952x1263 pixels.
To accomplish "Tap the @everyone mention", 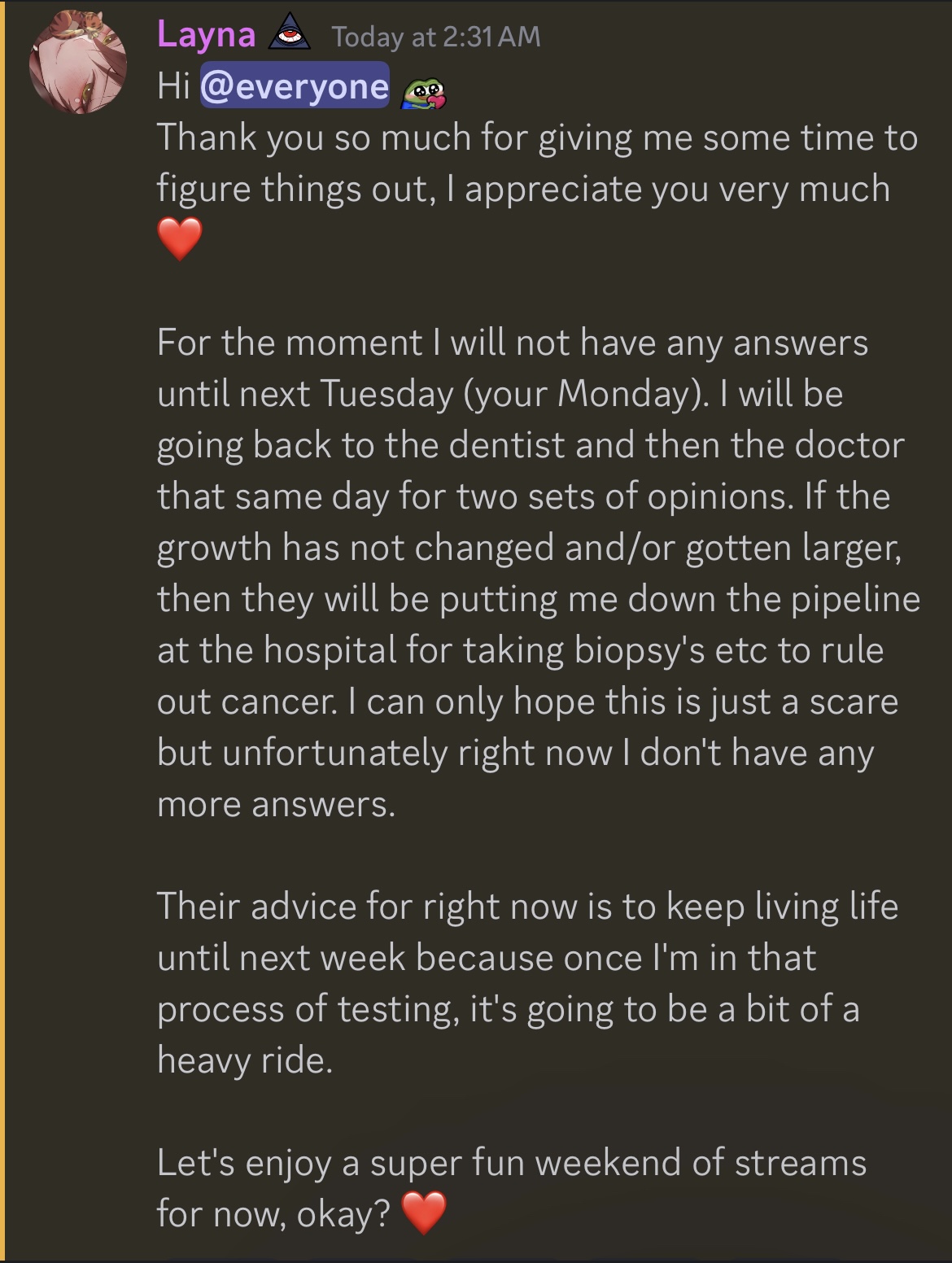I will (295, 86).
